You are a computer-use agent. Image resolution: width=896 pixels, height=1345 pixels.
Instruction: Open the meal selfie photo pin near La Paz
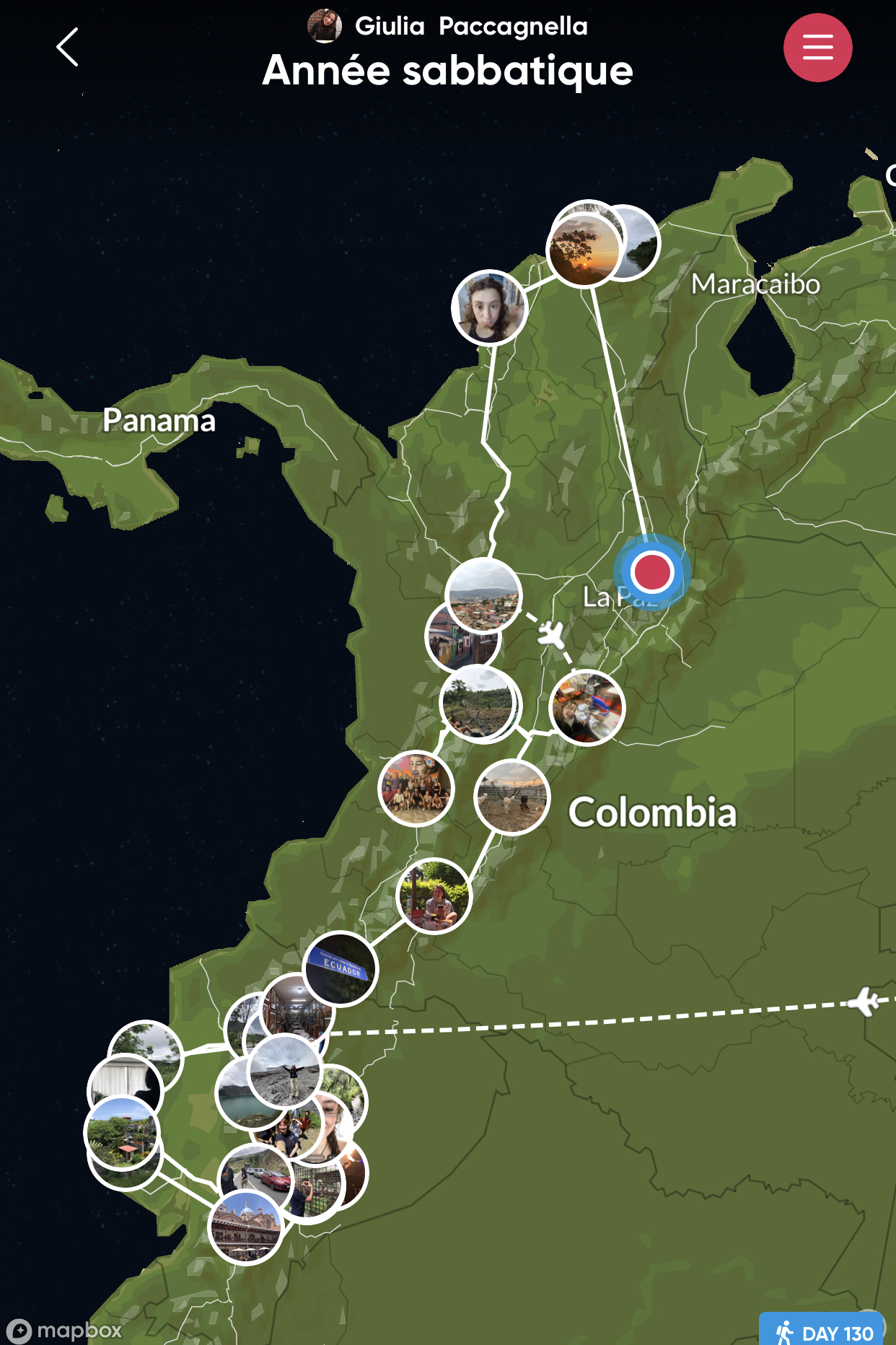(x=587, y=707)
